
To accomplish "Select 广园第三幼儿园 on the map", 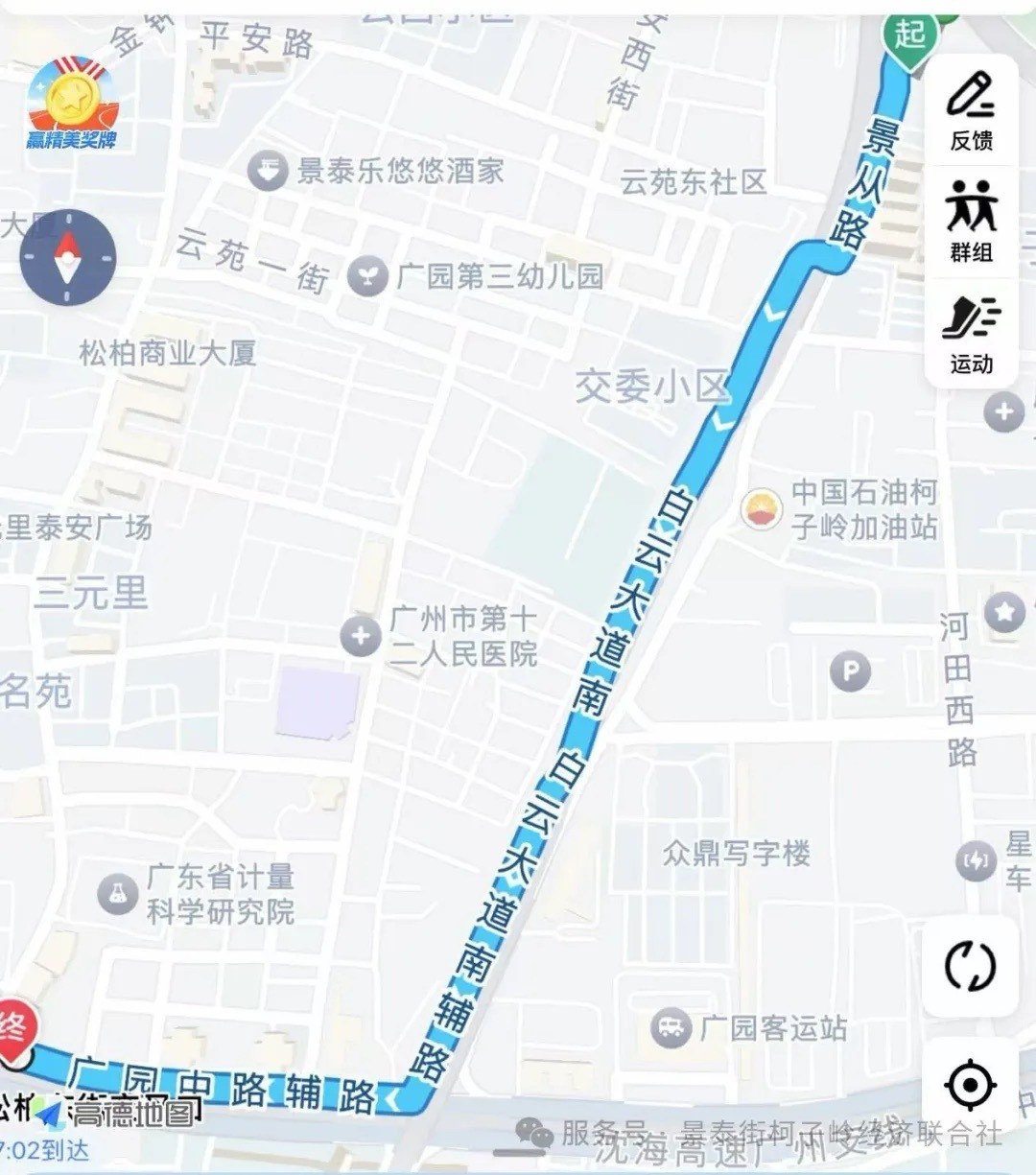I will tap(365, 276).
